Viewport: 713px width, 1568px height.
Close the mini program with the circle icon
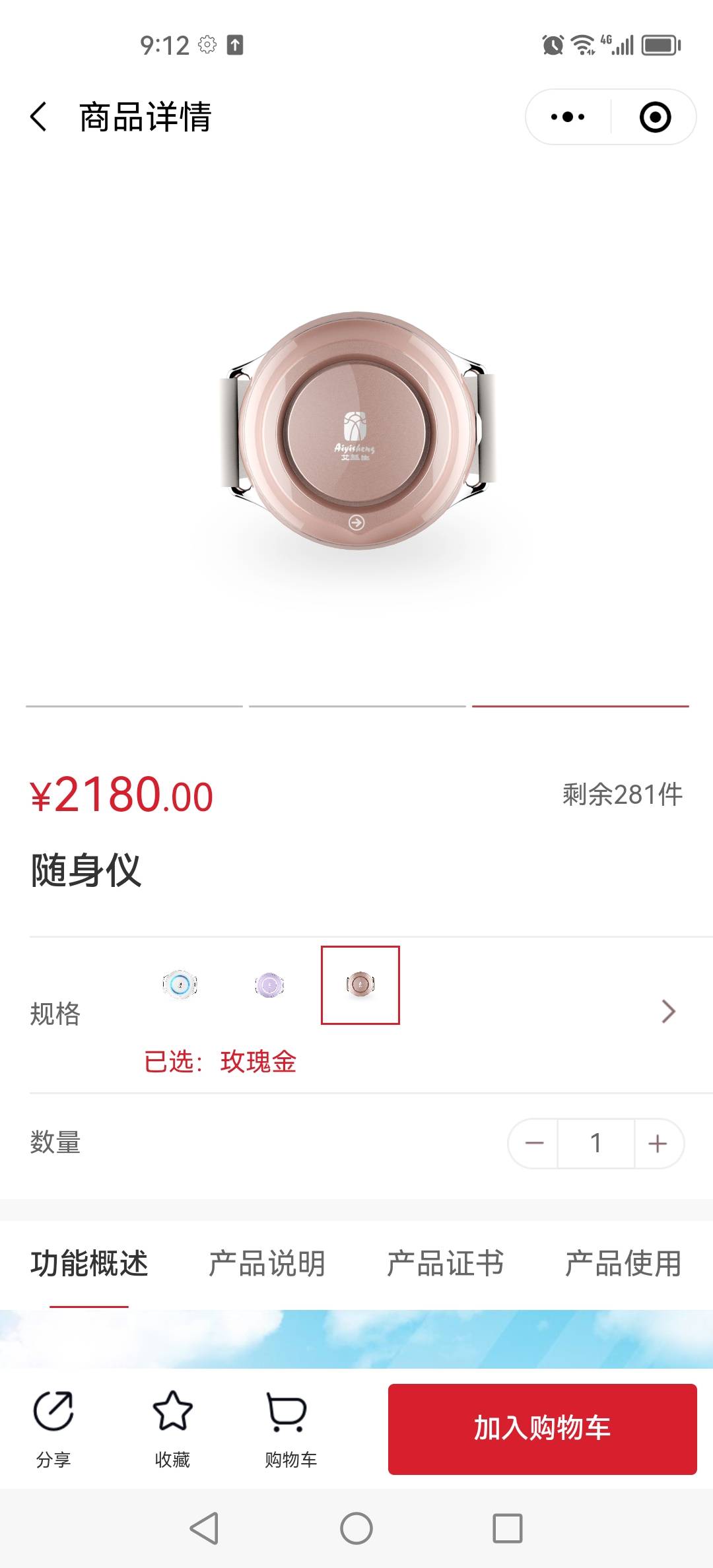click(x=655, y=117)
